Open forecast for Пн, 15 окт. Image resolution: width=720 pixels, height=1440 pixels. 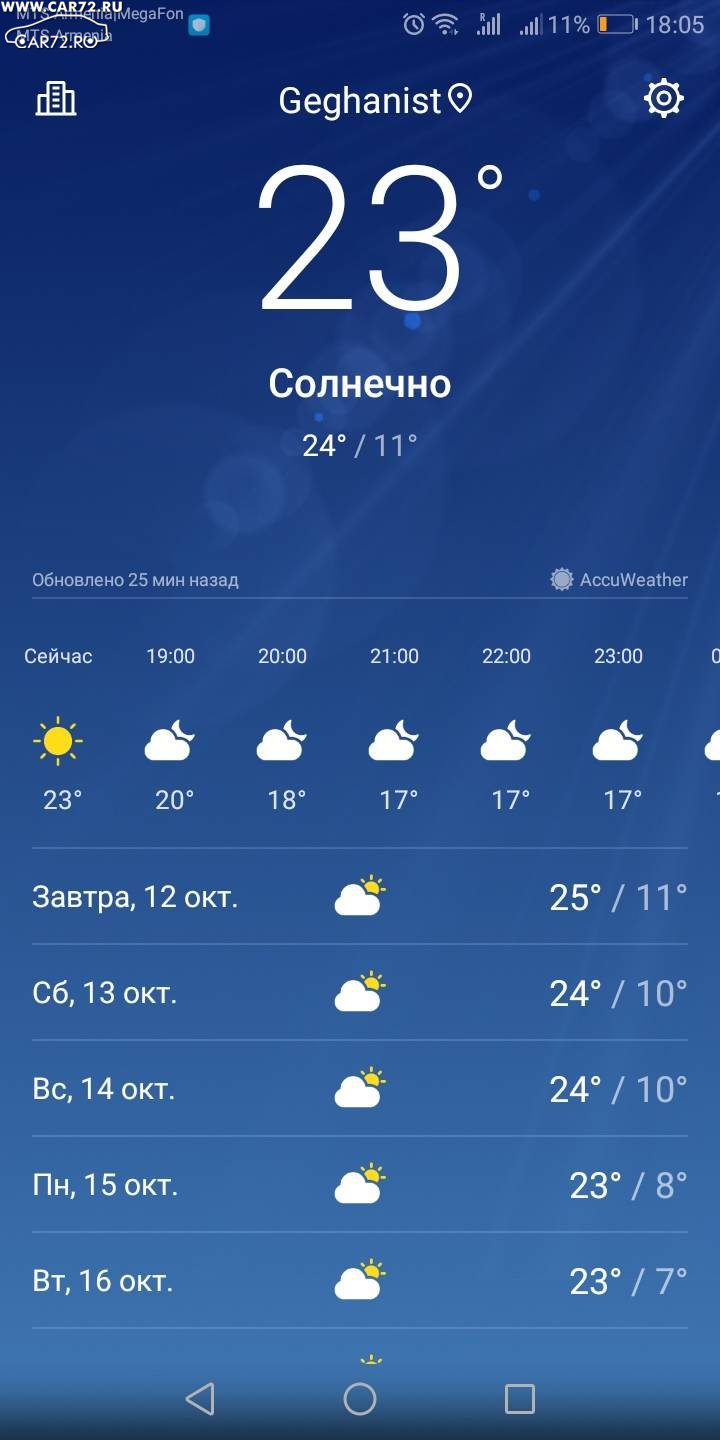(x=360, y=1185)
